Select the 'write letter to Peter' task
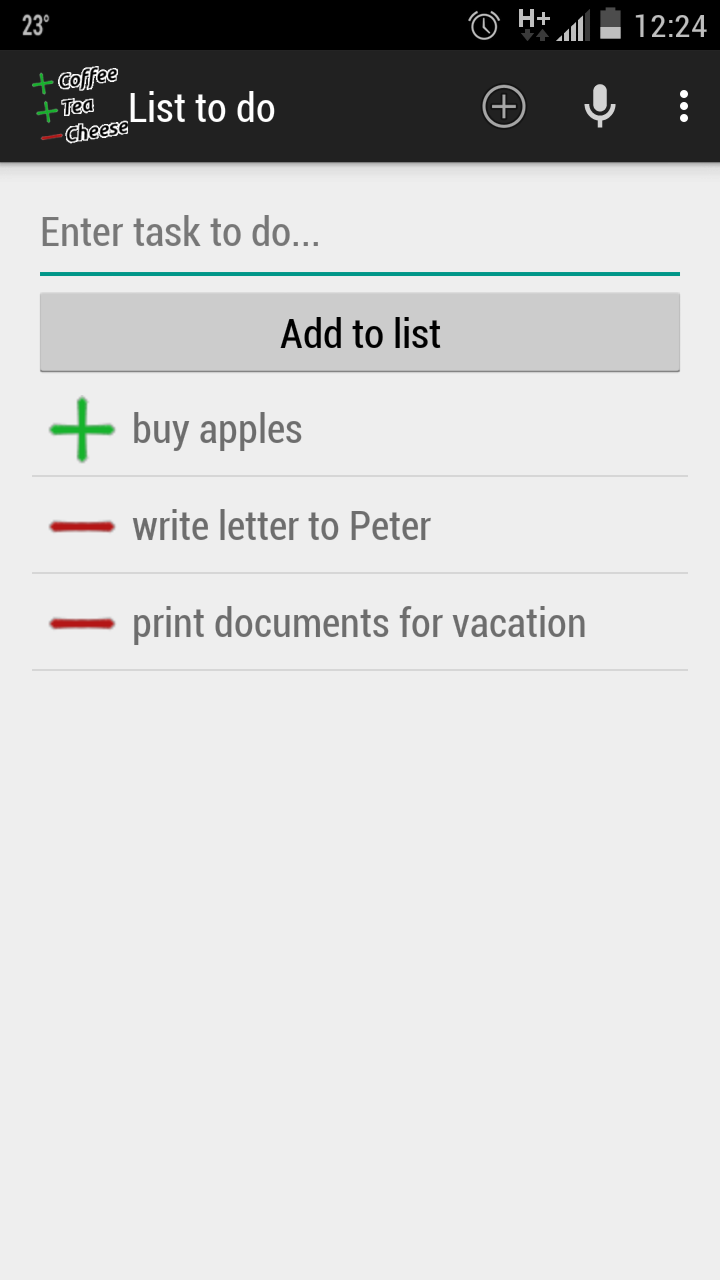The height and width of the screenshot is (1280, 720). click(360, 526)
